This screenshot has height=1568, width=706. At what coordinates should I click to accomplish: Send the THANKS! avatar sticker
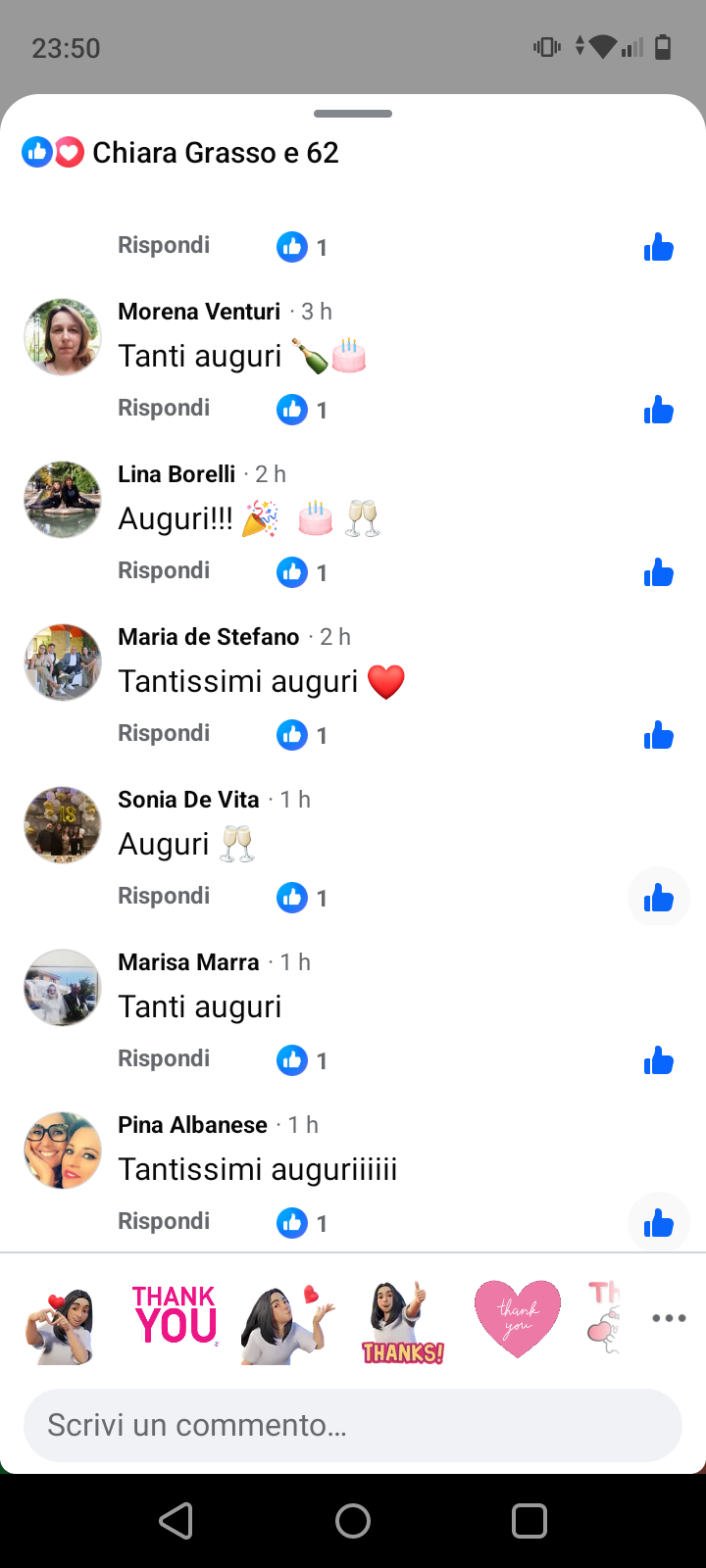pyautogui.click(x=402, y=1322)
